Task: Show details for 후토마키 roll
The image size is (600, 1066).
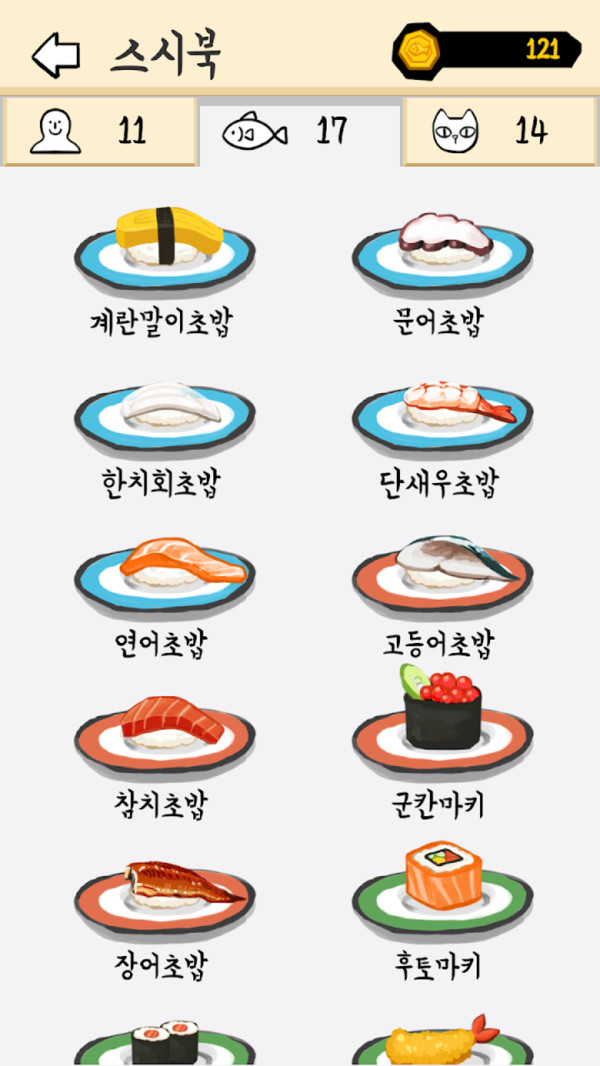Action: [x=441, y=897]
